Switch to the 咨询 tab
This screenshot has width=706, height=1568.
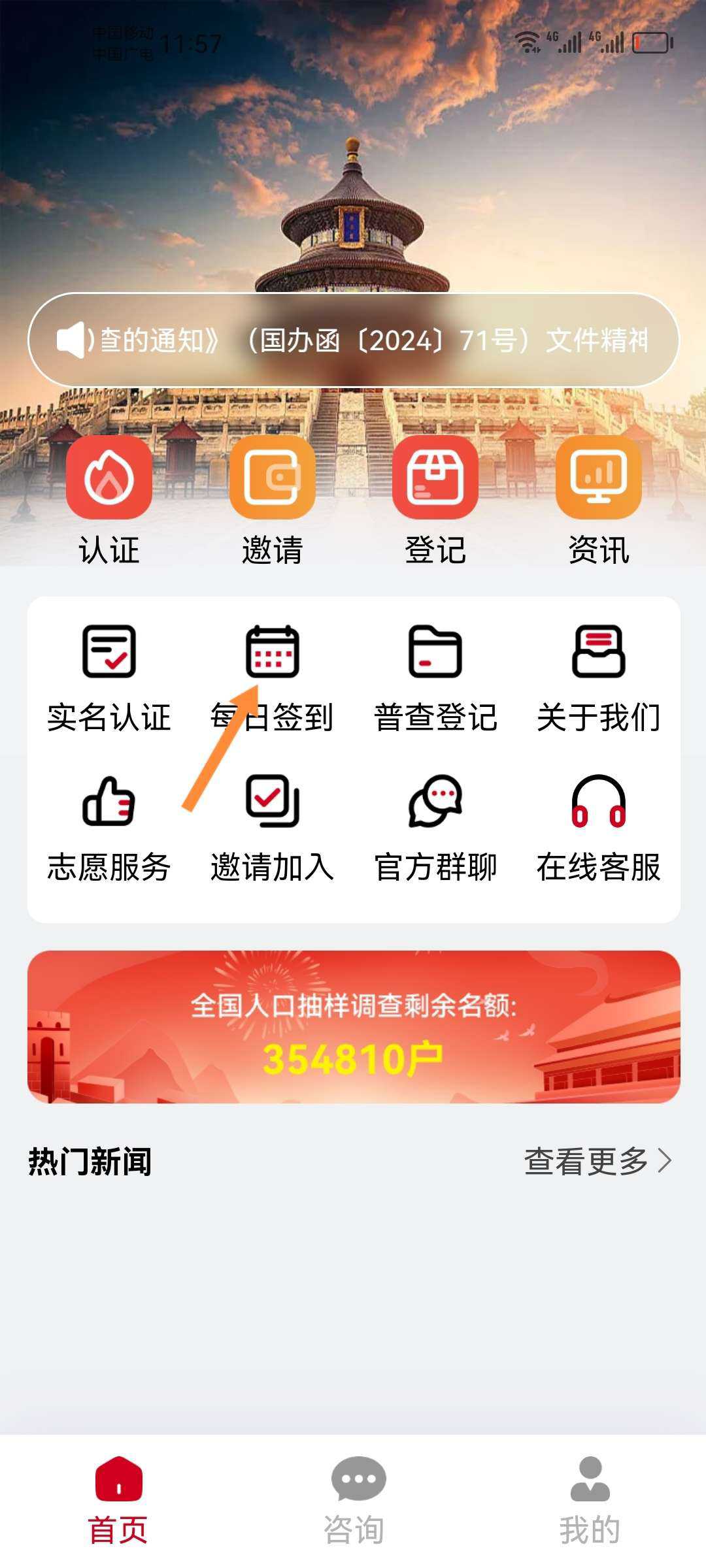coord(354,1500)
